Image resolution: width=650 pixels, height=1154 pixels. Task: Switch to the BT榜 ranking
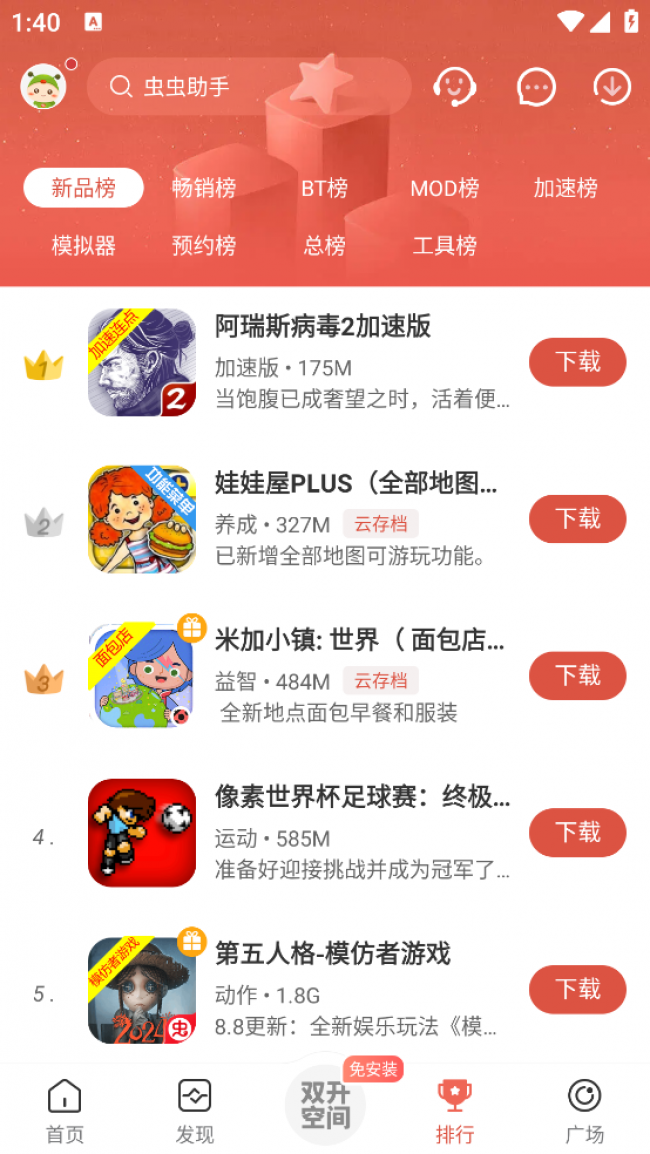pos(324,188)
